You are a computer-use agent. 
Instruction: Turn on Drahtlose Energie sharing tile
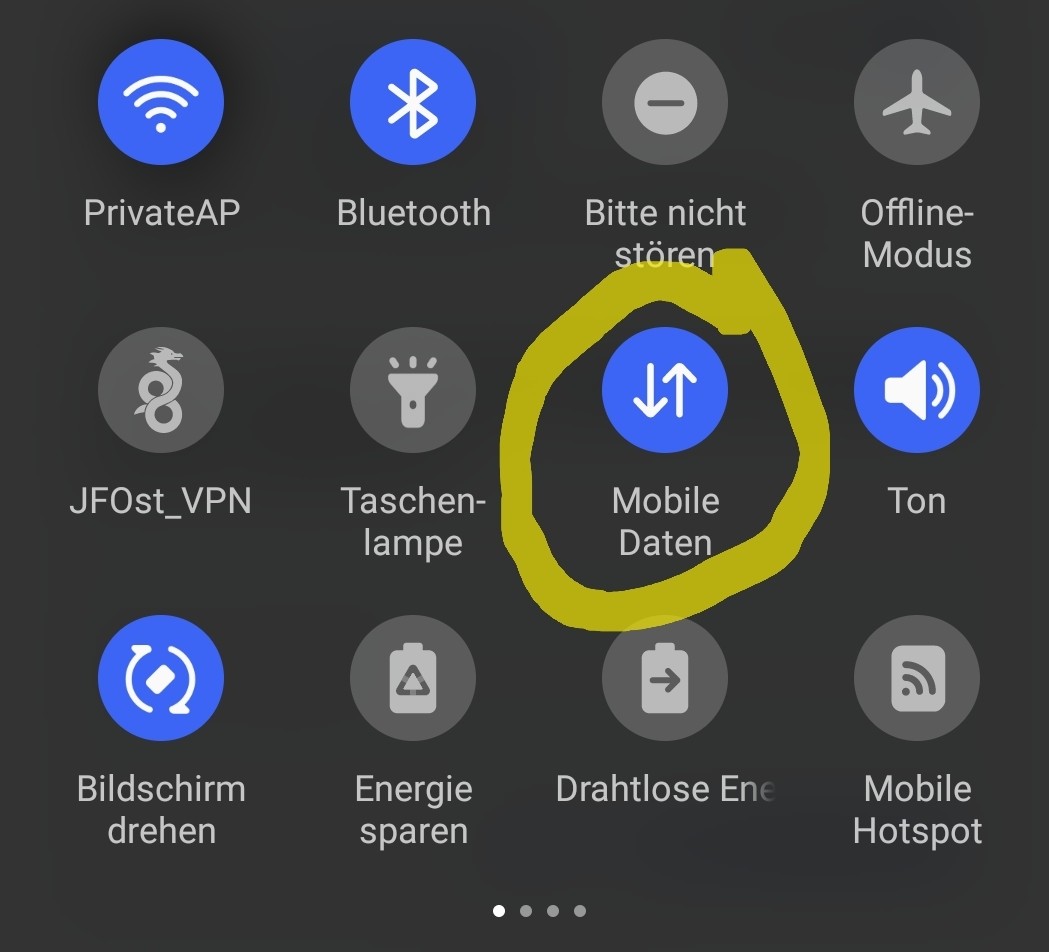pos(665,678)
